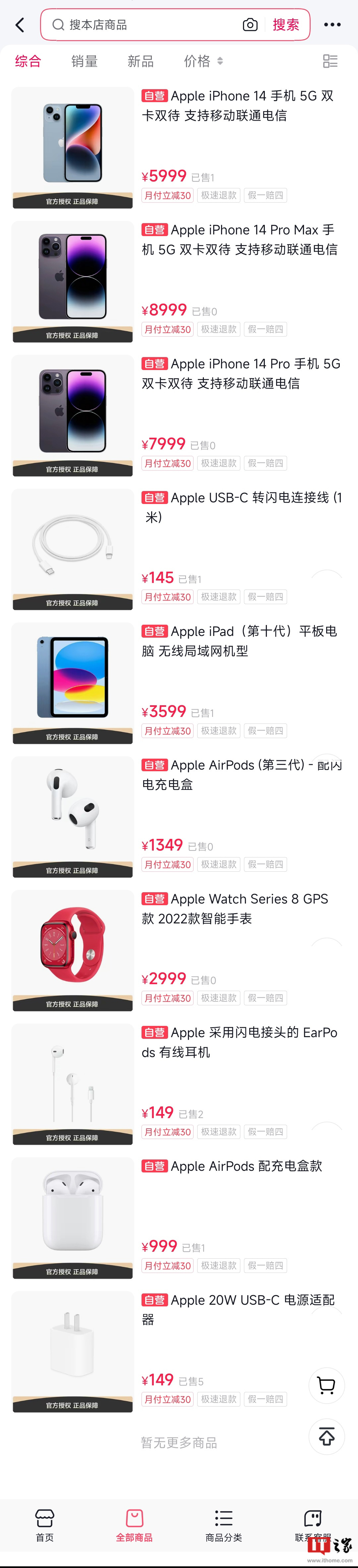Viewport: 358px width, 1568px height.
Task: Go to the 首页 tab
Action: click(x=44, y=1525)
